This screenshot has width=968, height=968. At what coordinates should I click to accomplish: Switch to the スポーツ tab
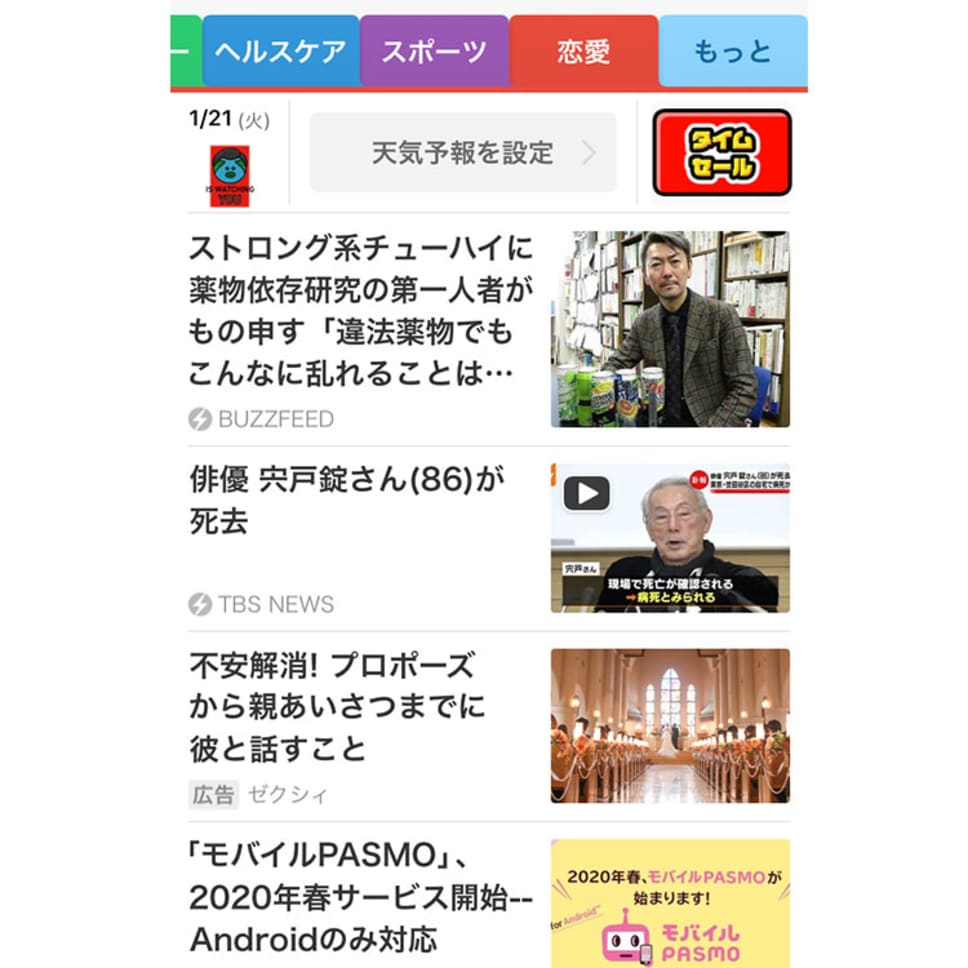434,51
